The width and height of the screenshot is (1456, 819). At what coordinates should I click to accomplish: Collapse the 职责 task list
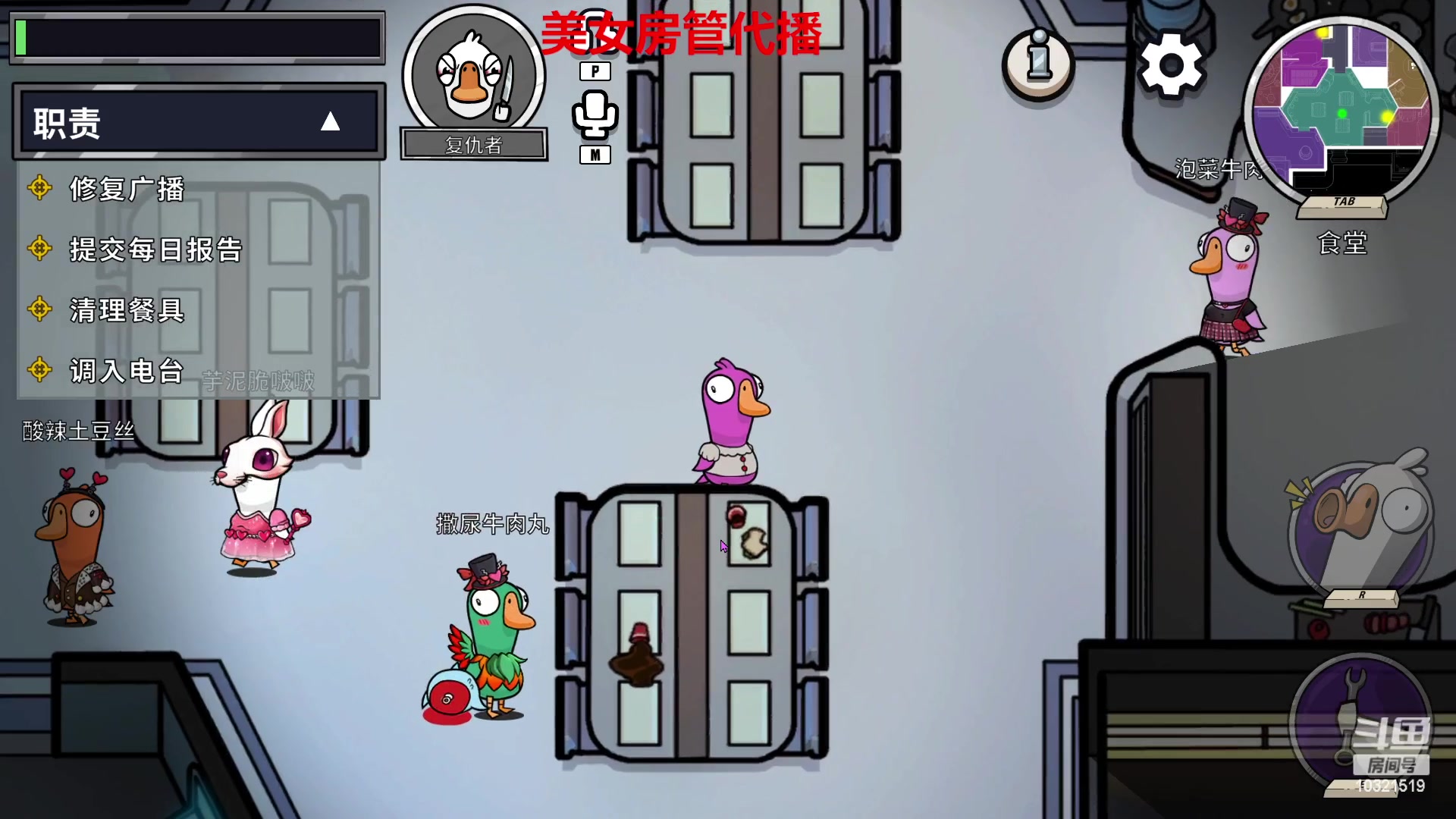coord(330,122)
